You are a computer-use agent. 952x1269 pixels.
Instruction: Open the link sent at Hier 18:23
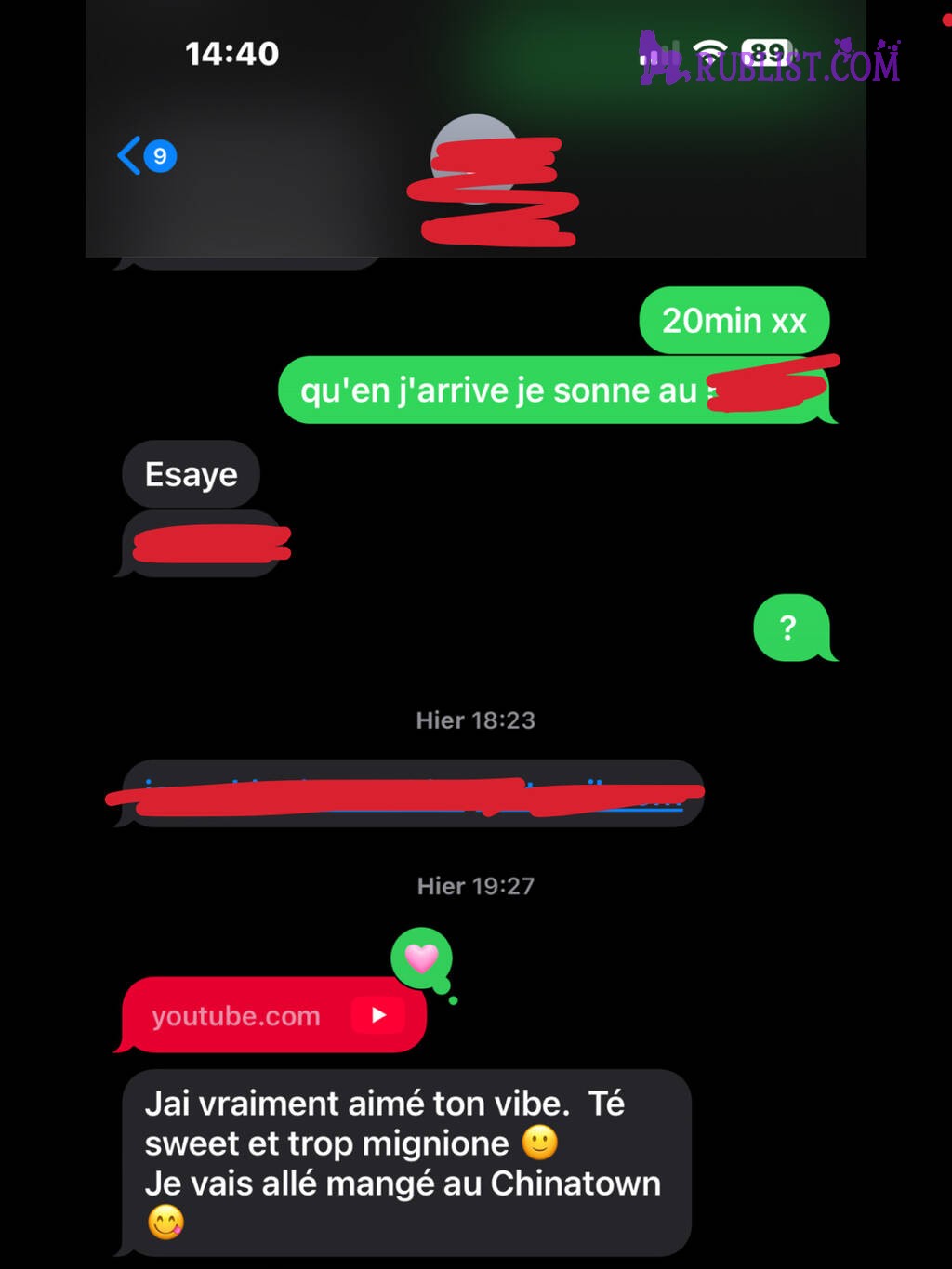point(414,794)
